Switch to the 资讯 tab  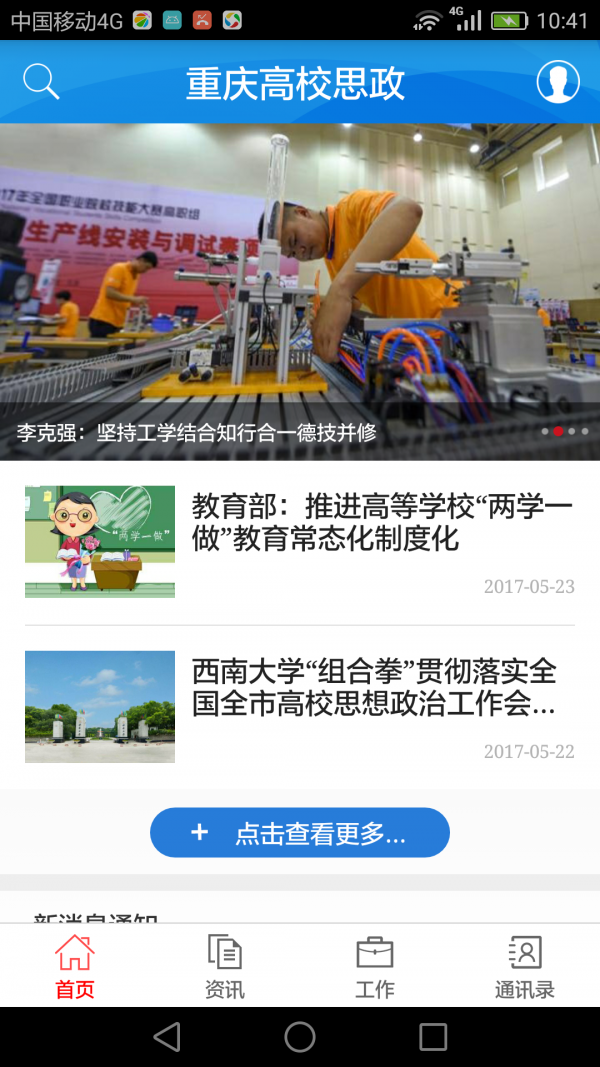(x=225, y=967)
